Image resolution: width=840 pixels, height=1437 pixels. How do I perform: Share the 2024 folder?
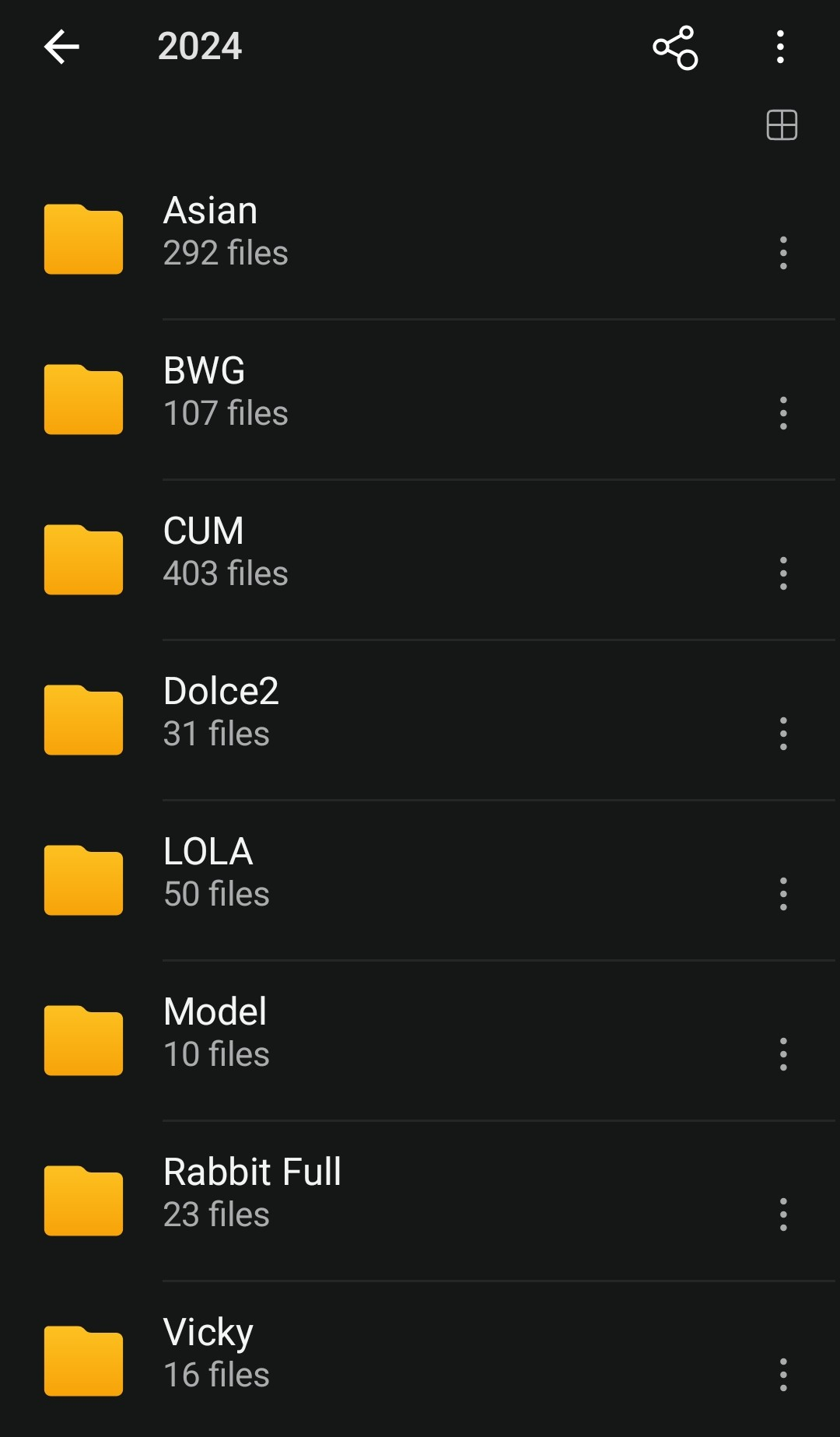[675, 47]
